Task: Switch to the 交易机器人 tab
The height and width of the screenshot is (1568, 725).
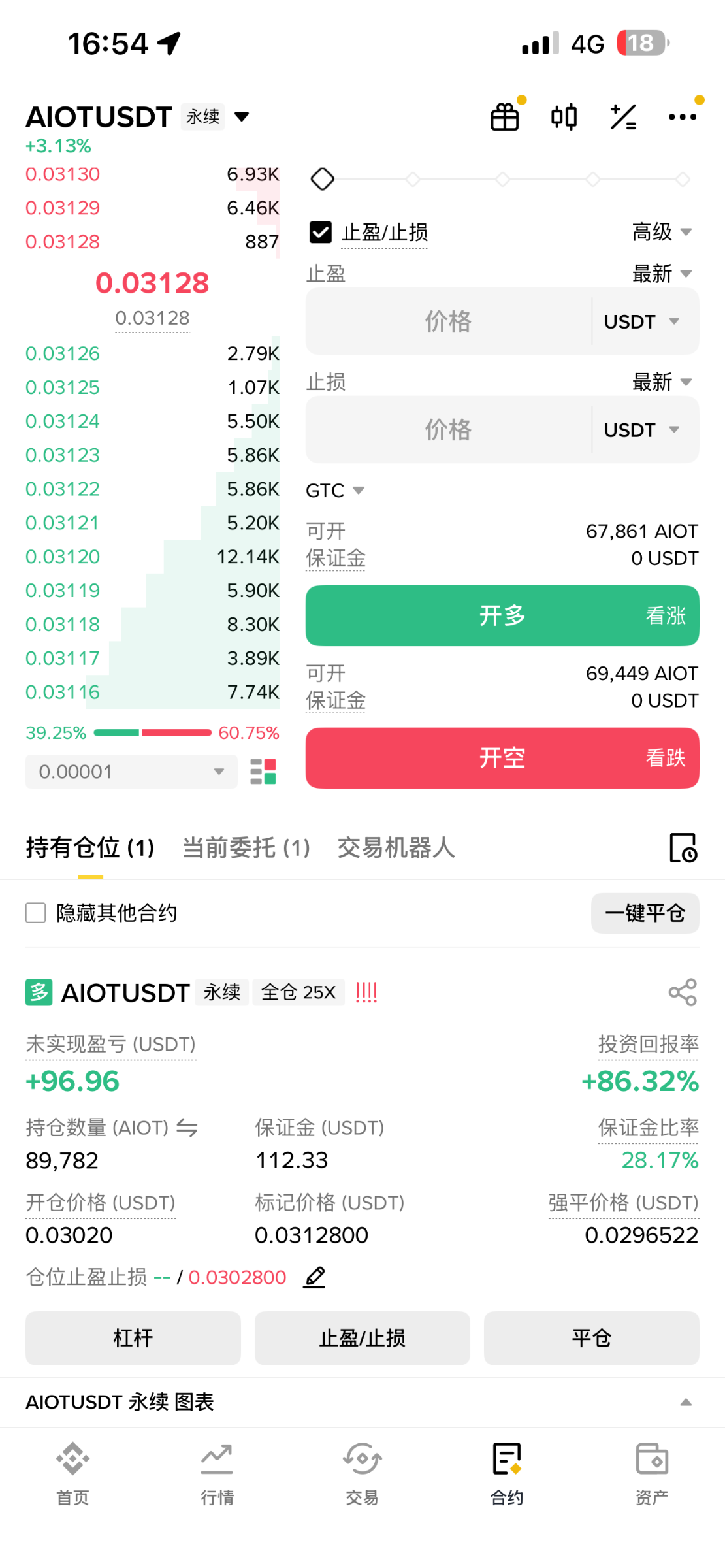Action: (x=396, y=848)
